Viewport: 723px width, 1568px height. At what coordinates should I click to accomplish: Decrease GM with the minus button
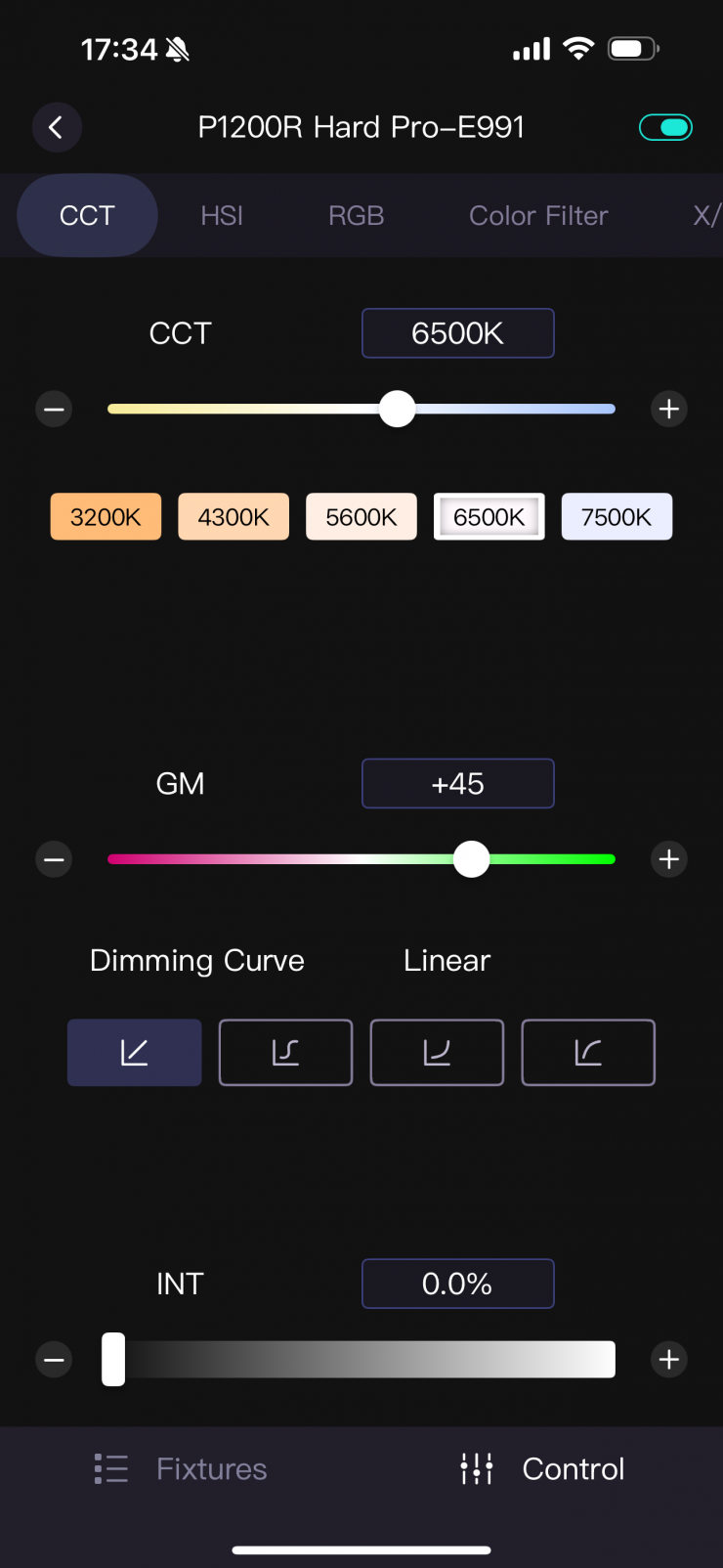pyautogui.click(x=54, y=859)
